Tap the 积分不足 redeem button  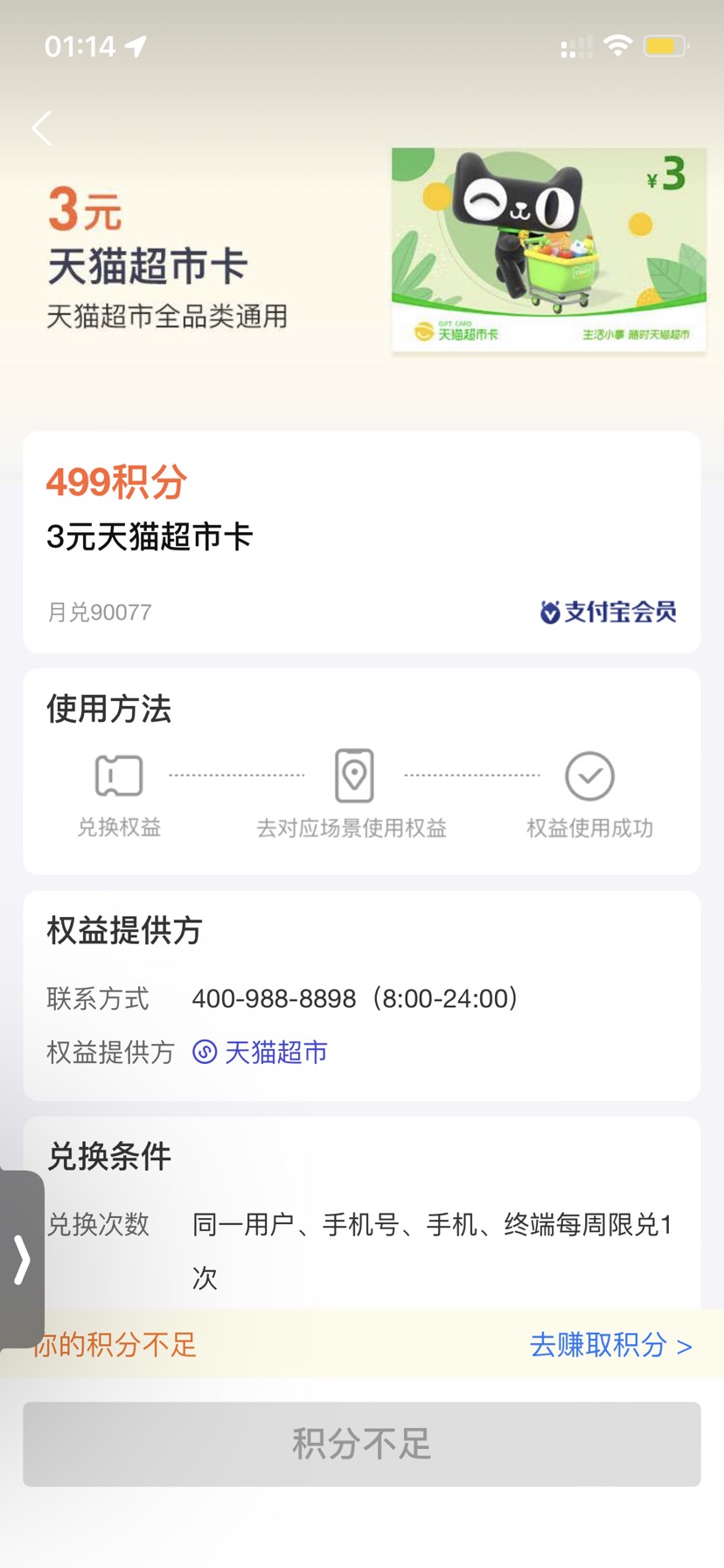362,1444
